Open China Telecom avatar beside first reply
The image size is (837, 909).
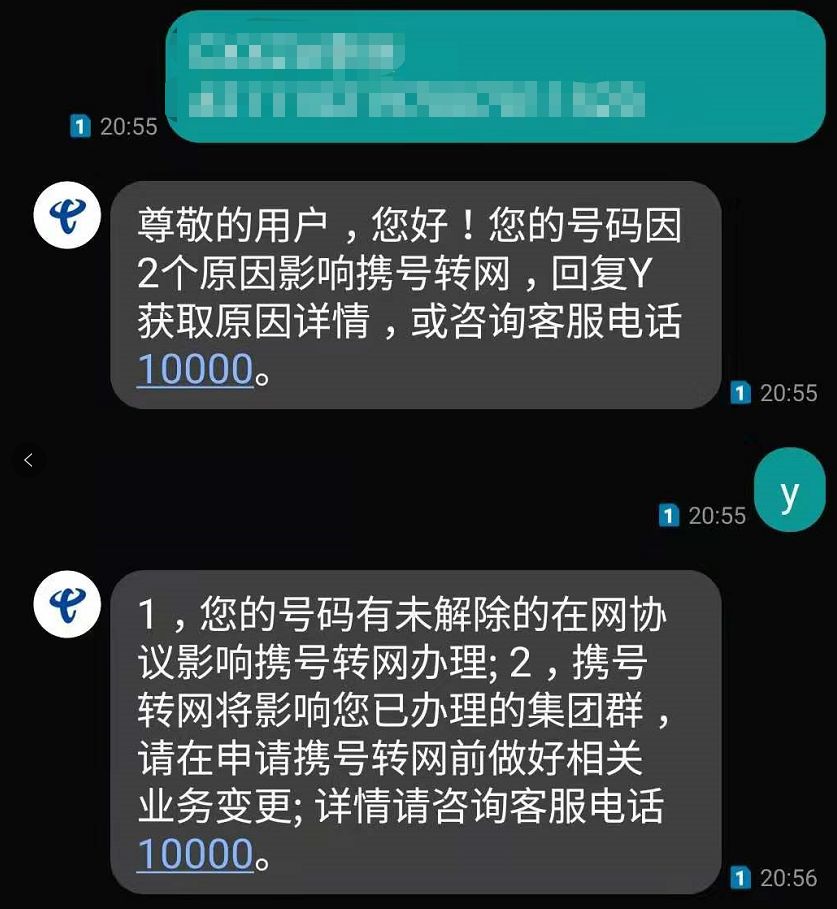[68, 216]
